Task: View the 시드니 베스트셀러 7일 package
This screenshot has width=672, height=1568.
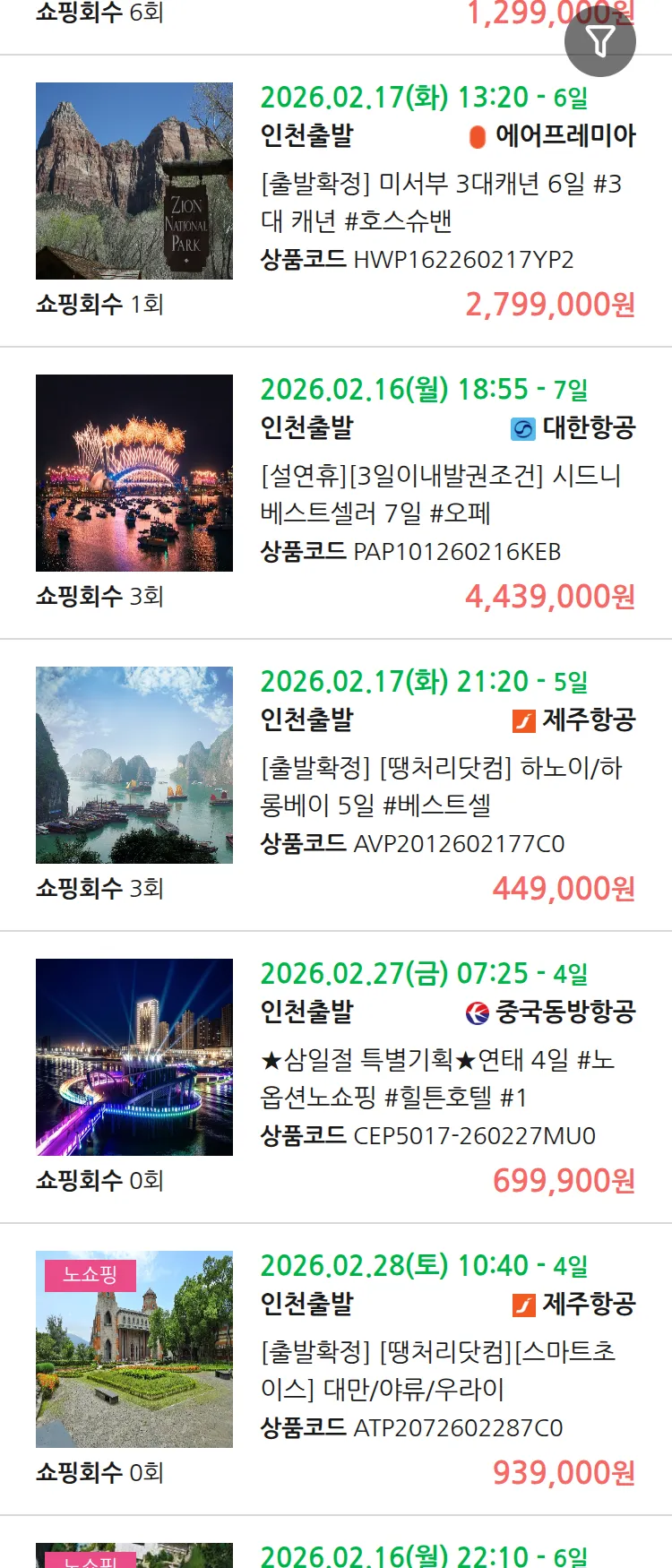Action: point(441,494)
